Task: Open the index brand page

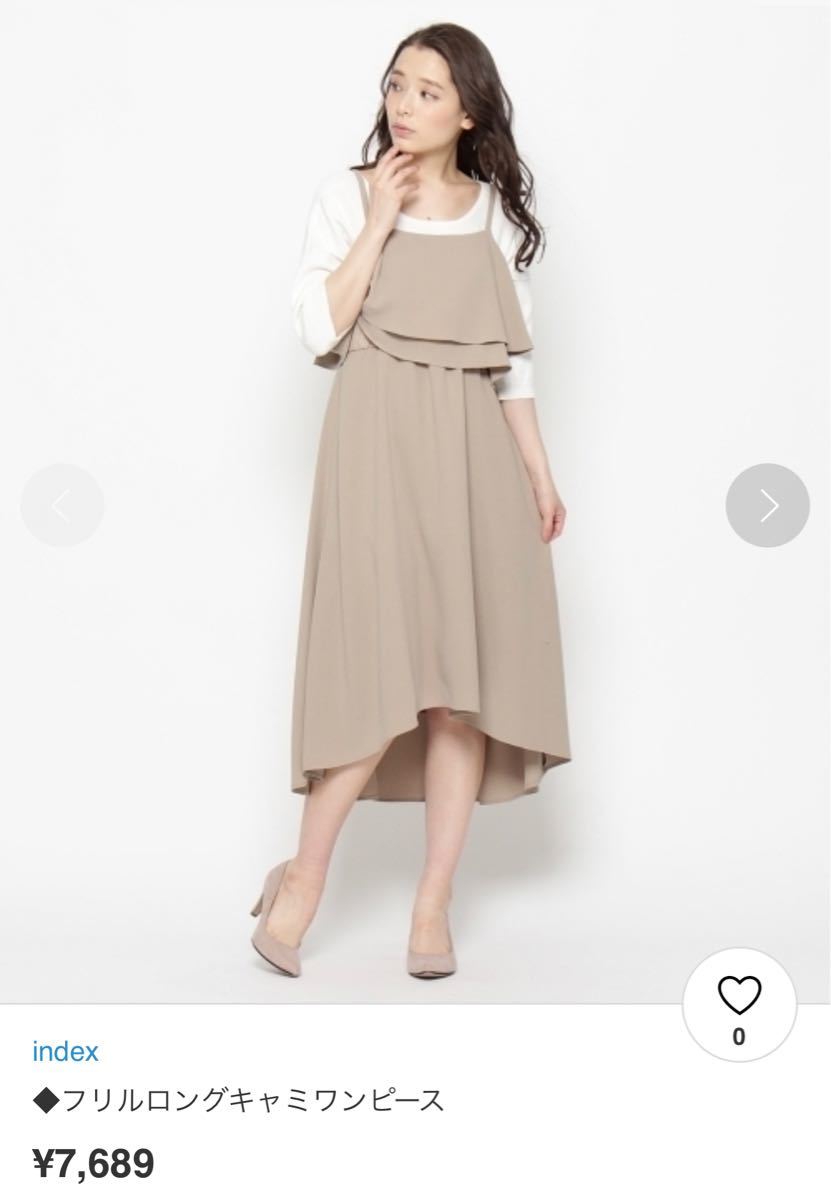Action: coord(65,1052)
